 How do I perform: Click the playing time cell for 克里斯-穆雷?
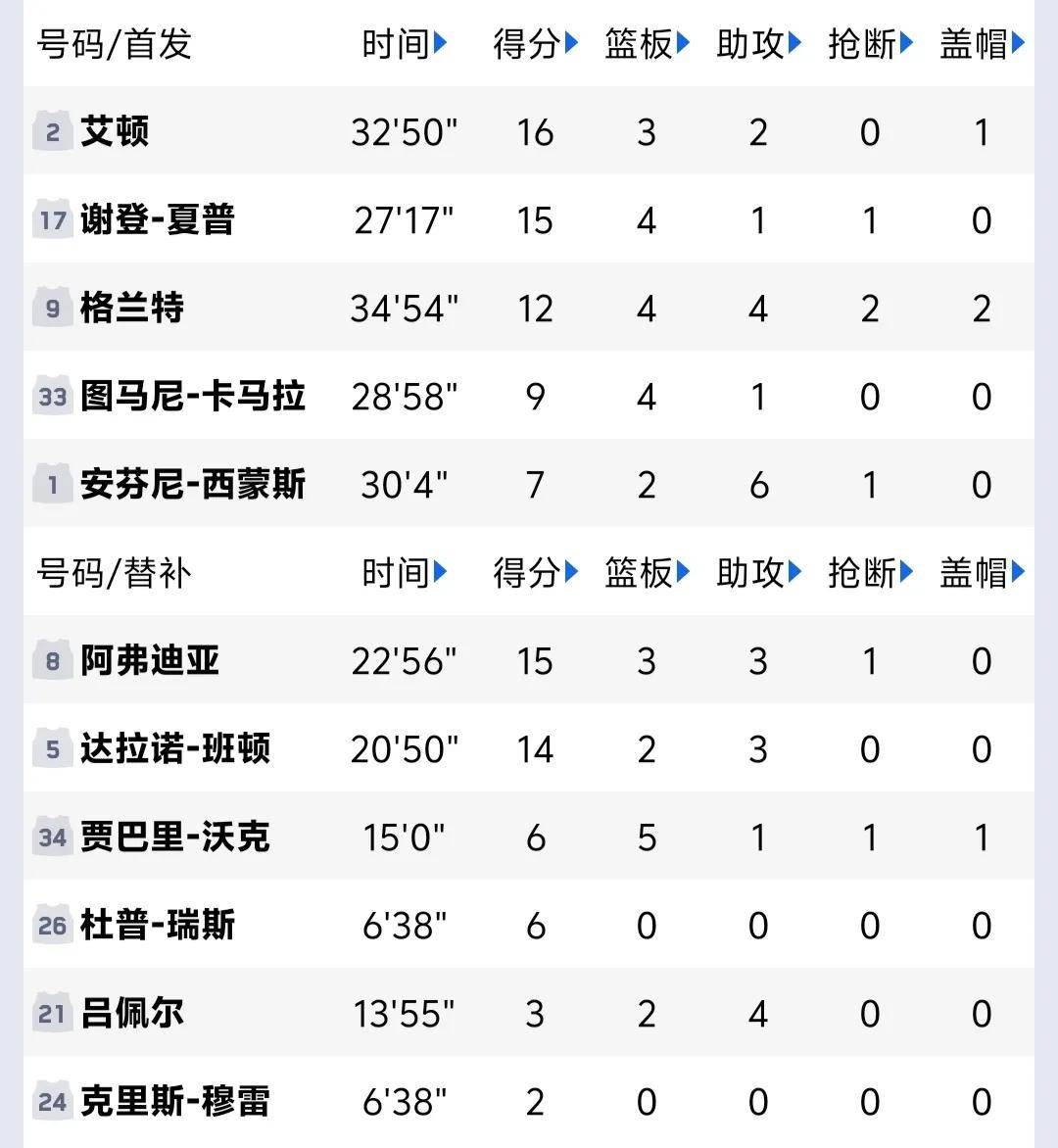click(x=405, y=1101)
